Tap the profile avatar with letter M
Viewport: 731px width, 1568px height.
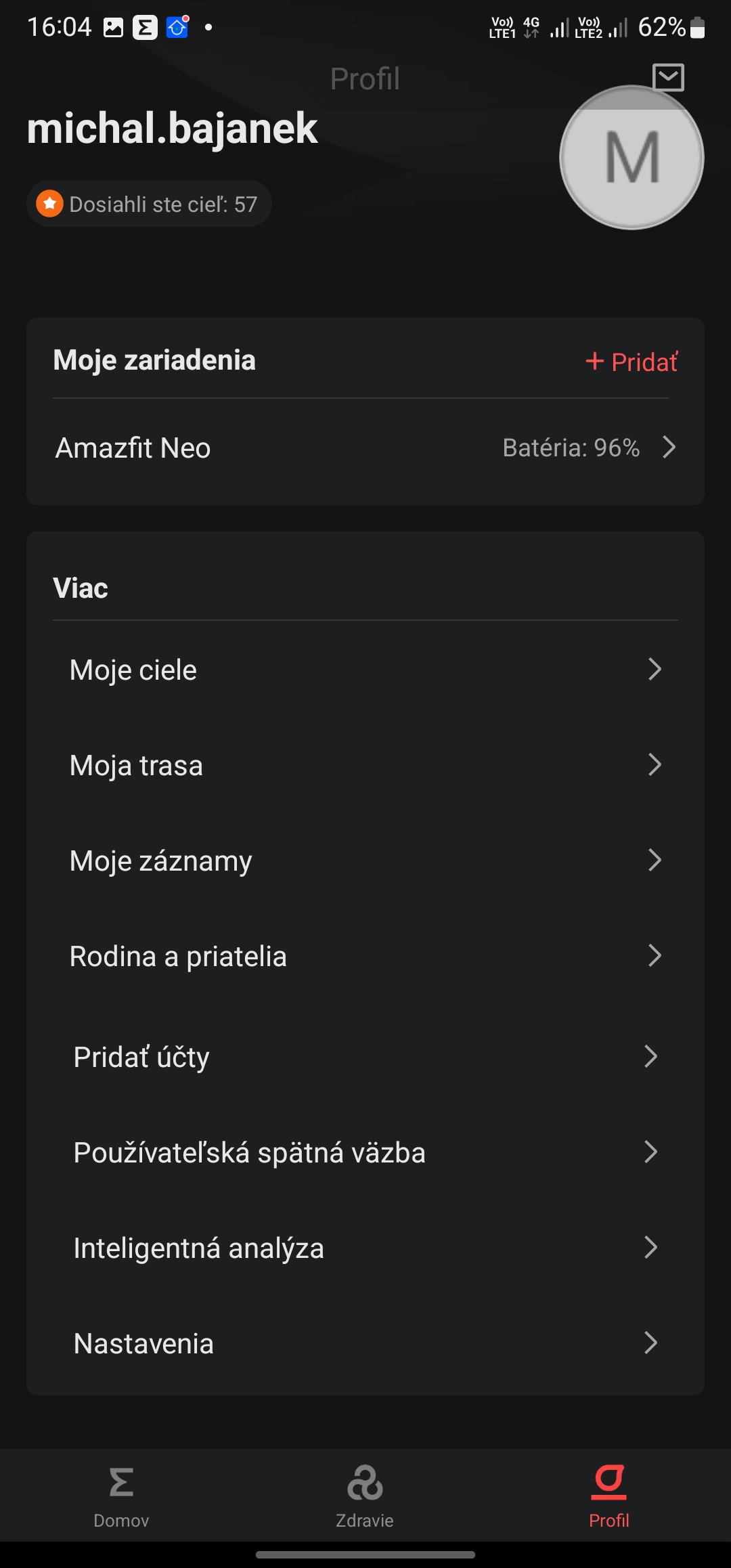pos(632,157)
